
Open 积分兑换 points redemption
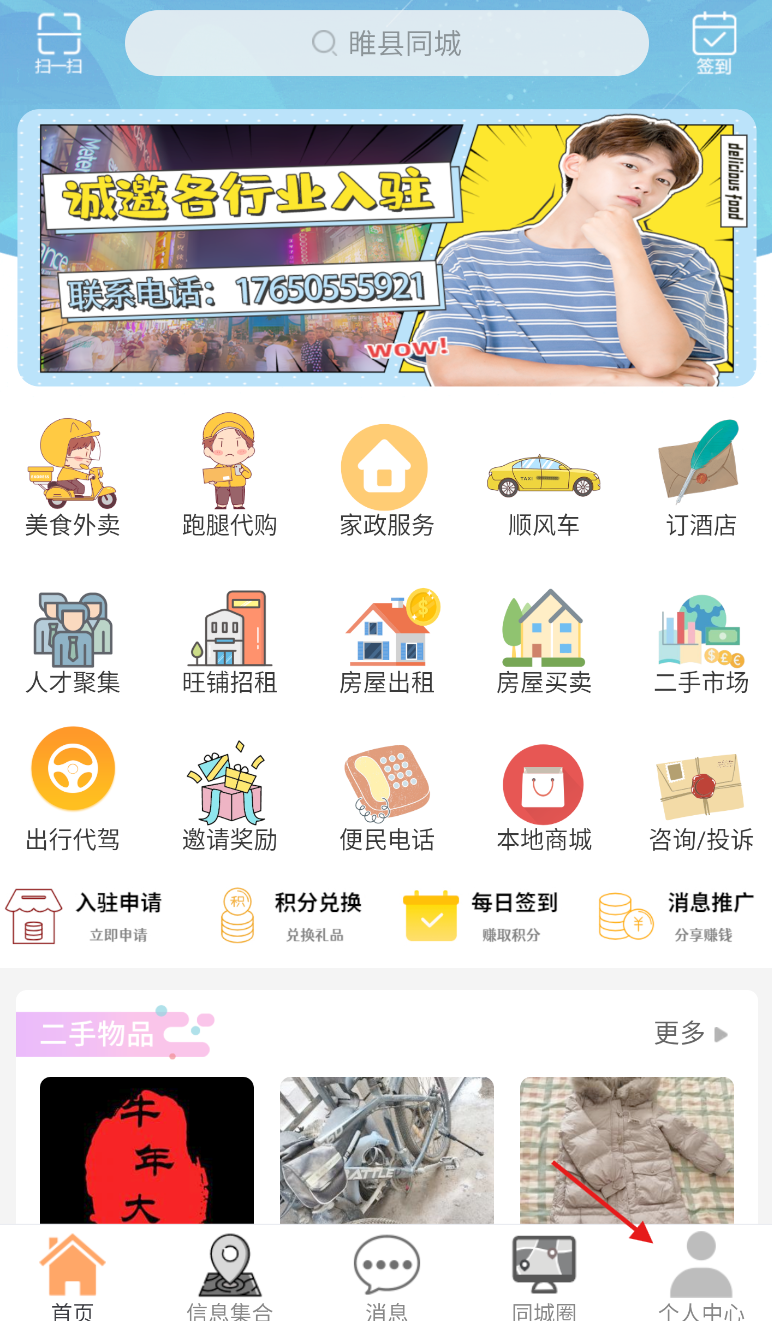tap(290, 917)
